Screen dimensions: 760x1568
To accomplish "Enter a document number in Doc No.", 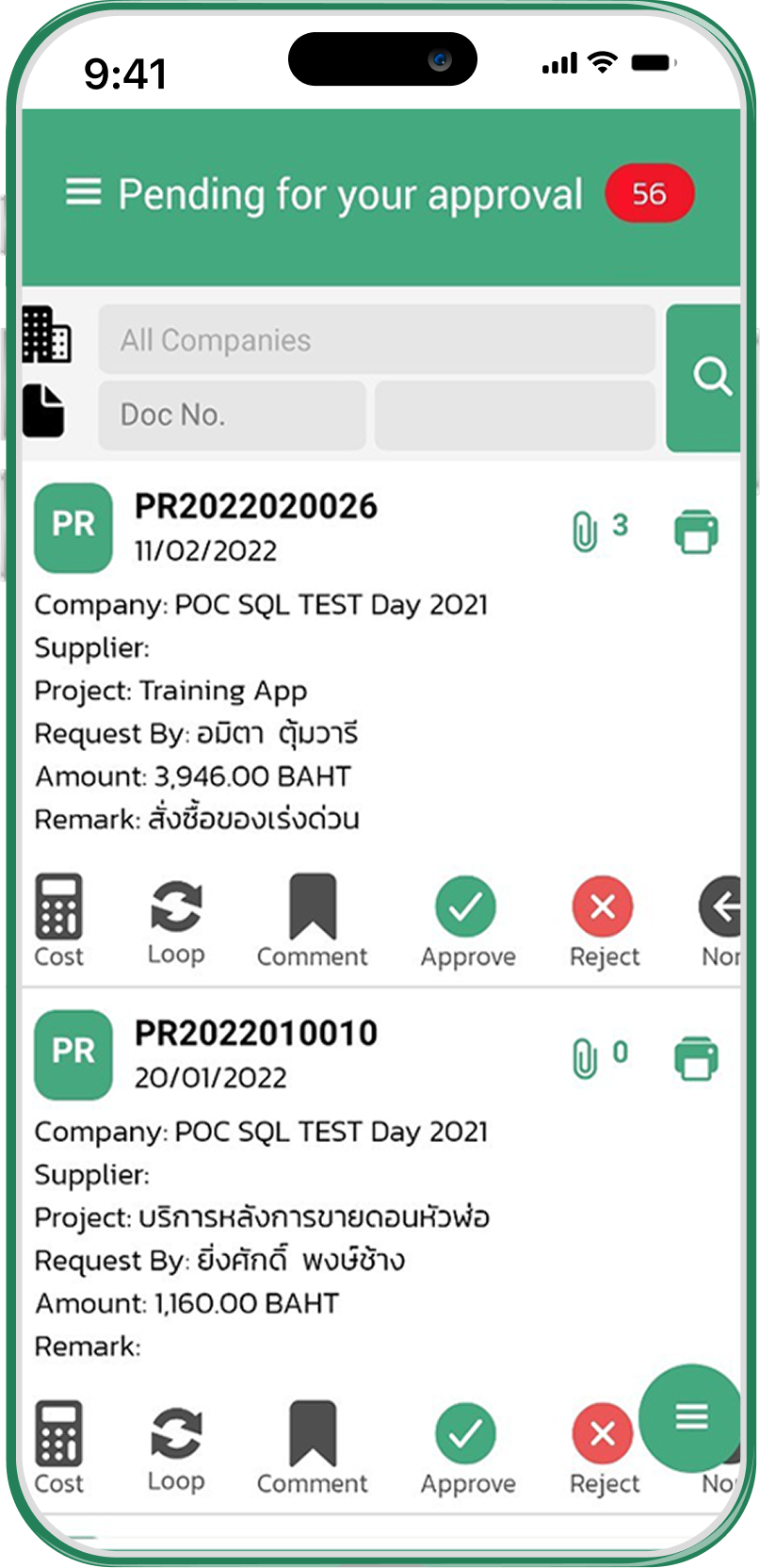I will (x=232, y=415).
